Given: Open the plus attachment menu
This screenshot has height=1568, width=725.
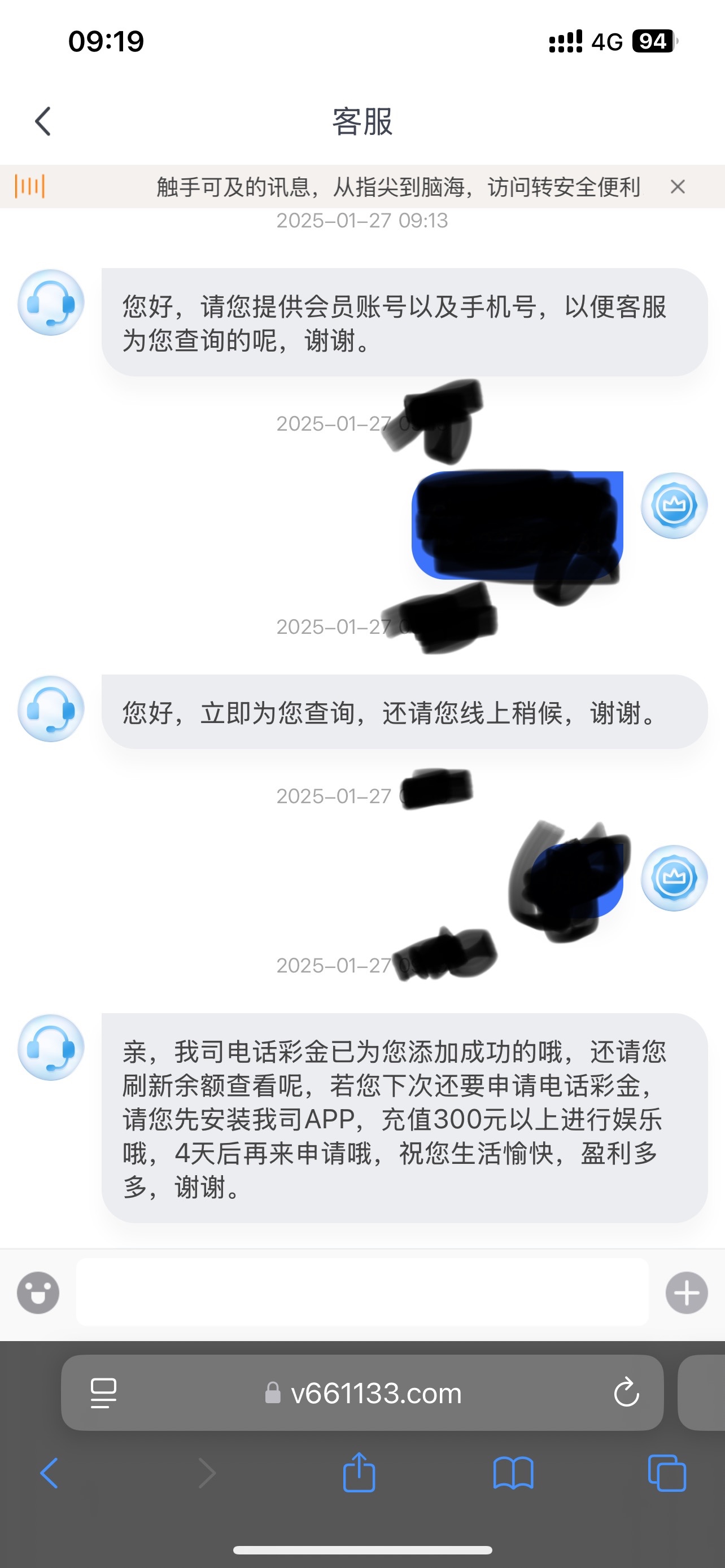Looking at the screenshot, I should click(686, 1292).
